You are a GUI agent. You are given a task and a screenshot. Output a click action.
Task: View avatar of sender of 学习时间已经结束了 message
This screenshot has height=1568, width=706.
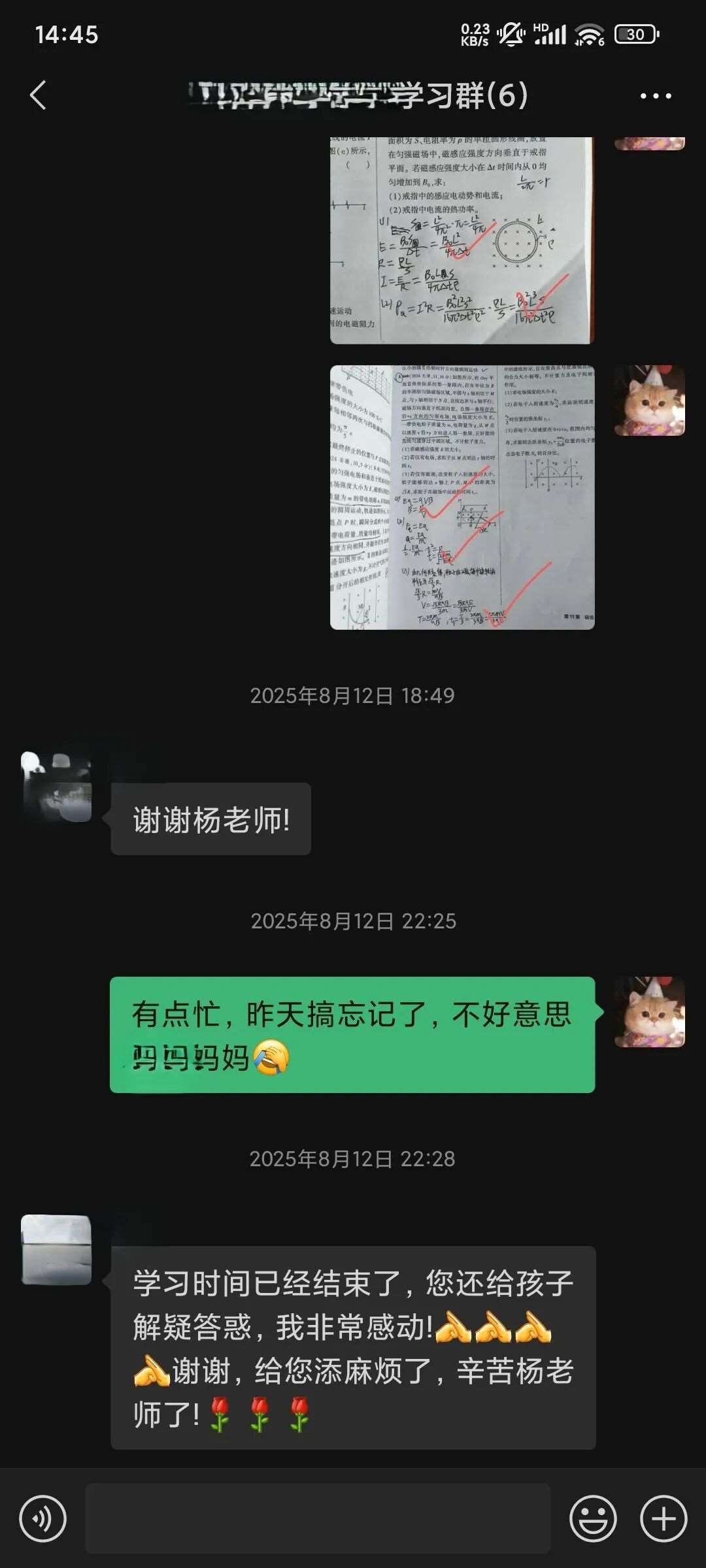(56, 1249)
